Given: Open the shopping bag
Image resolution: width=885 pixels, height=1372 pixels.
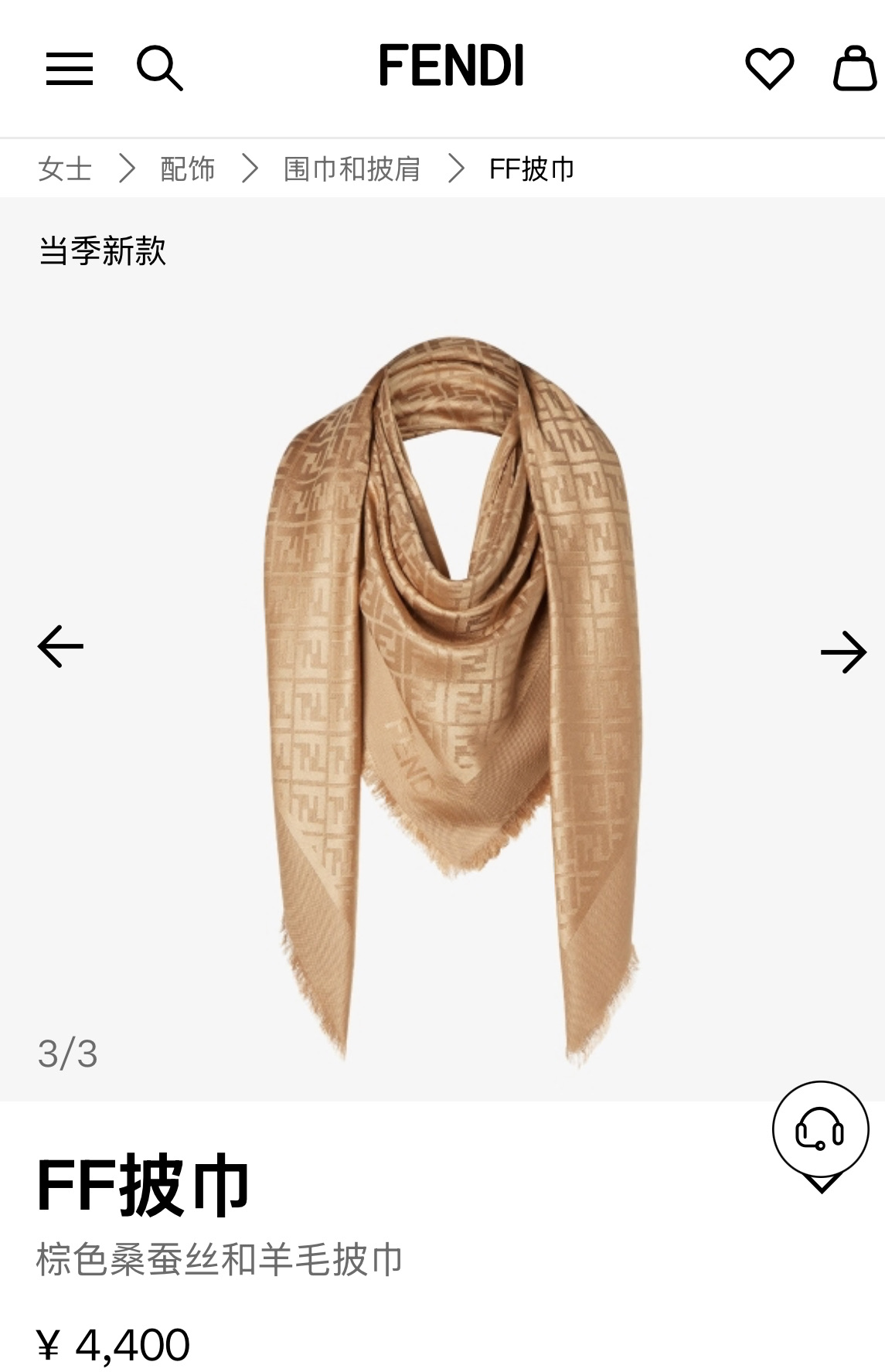Looking at the screenshot, I should pos(854,68).
